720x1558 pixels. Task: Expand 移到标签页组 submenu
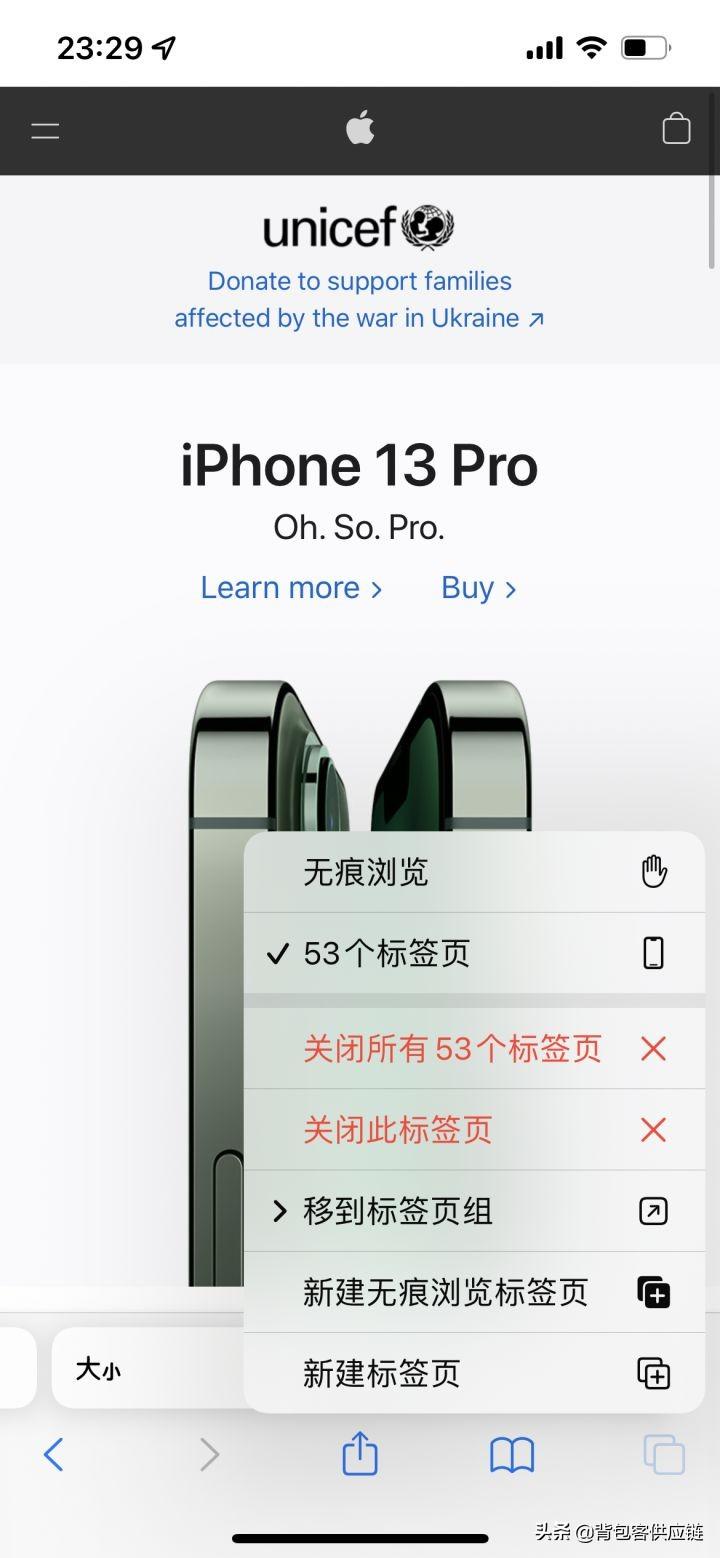tap(474, 1211)
